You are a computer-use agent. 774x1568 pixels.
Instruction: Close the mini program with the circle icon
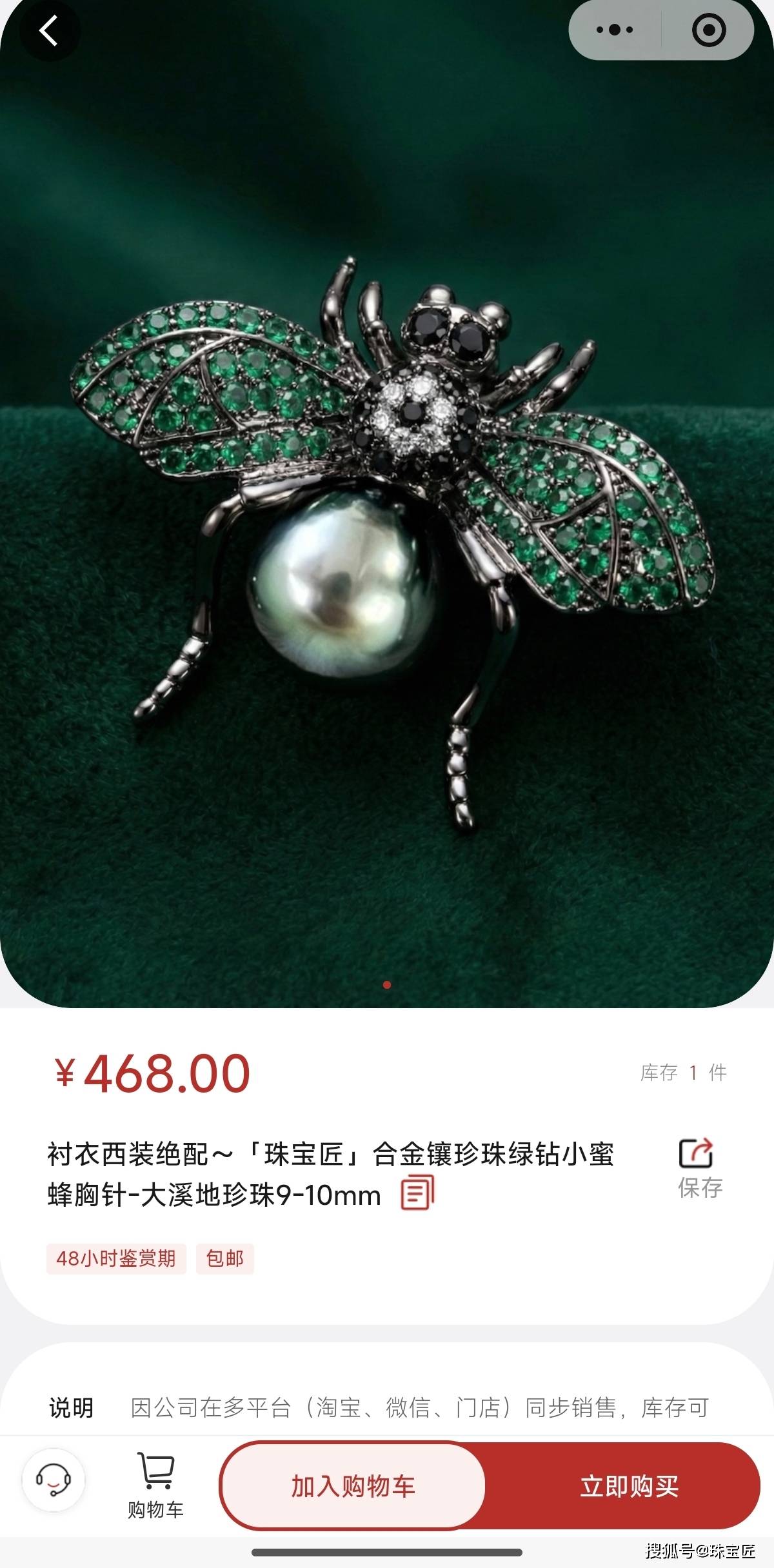(708, 30)
